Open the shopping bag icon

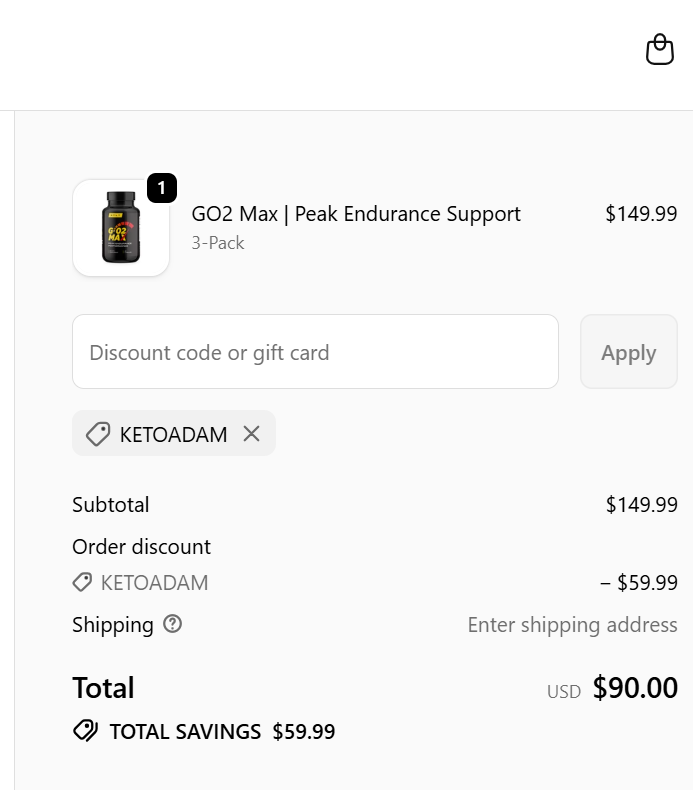[660, 49]
